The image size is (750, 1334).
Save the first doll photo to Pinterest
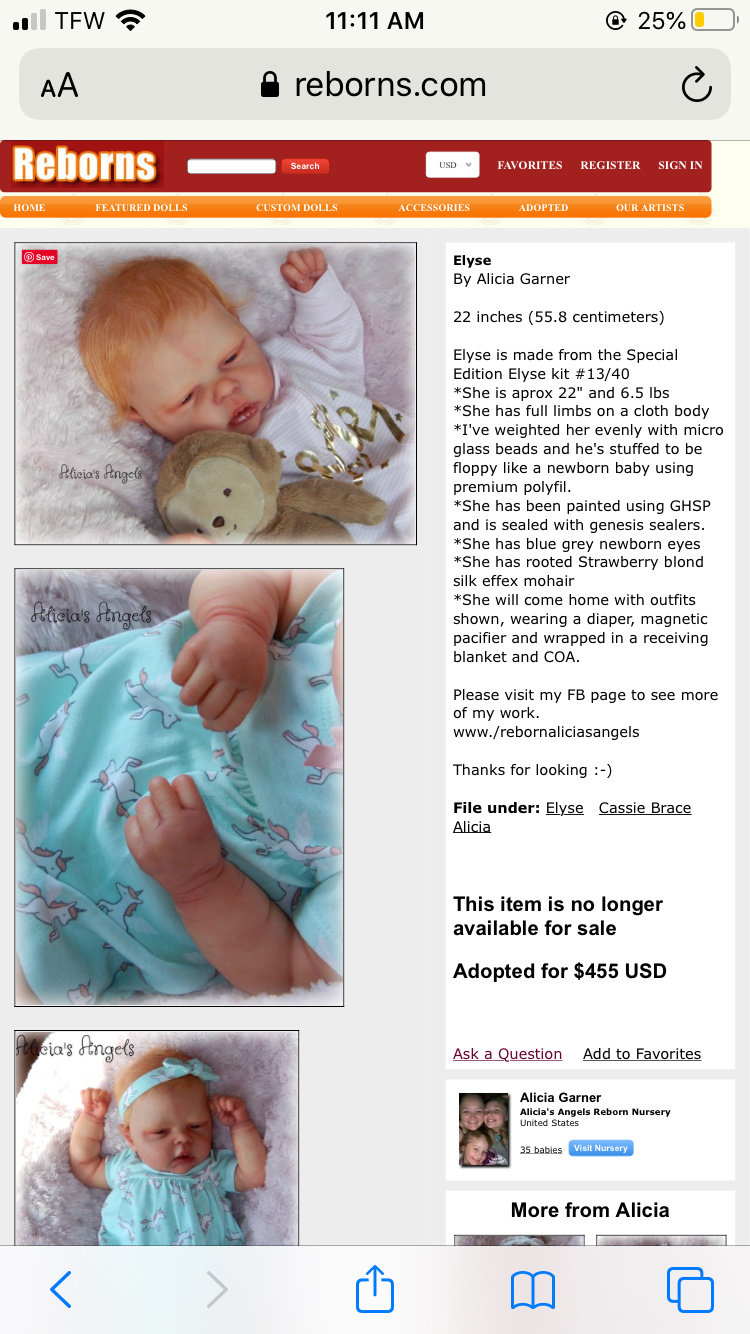pyautogui.click(x=40, y=257)
